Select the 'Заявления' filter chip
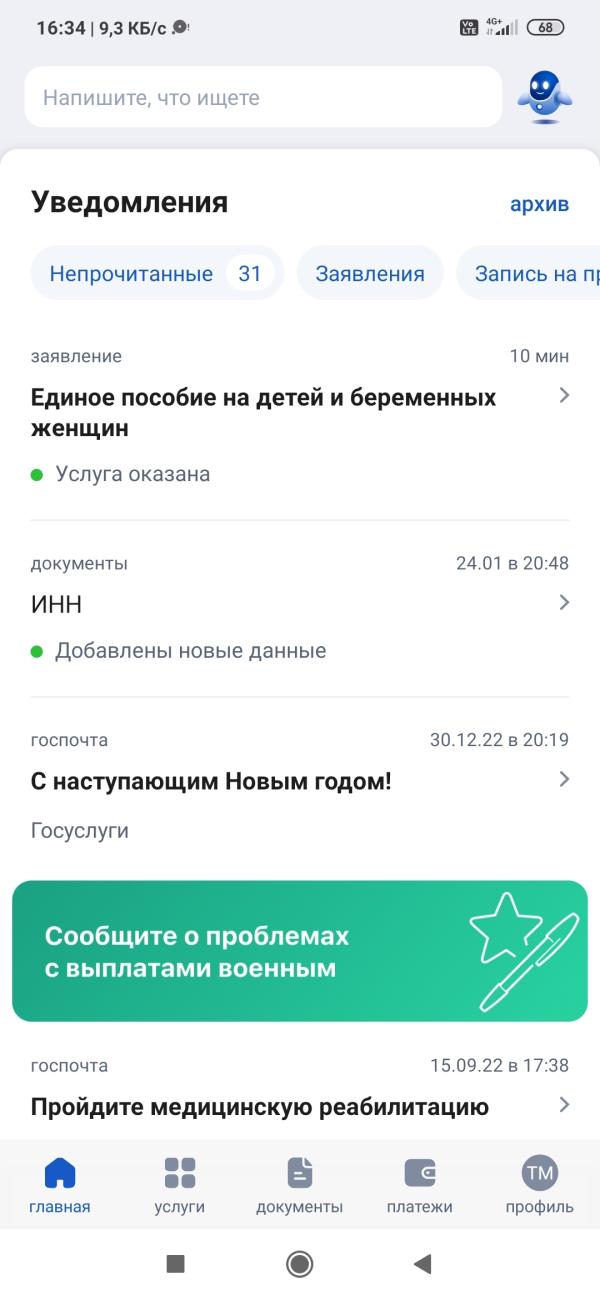Viewport: 600px width, 1299px height. point(370,273)
